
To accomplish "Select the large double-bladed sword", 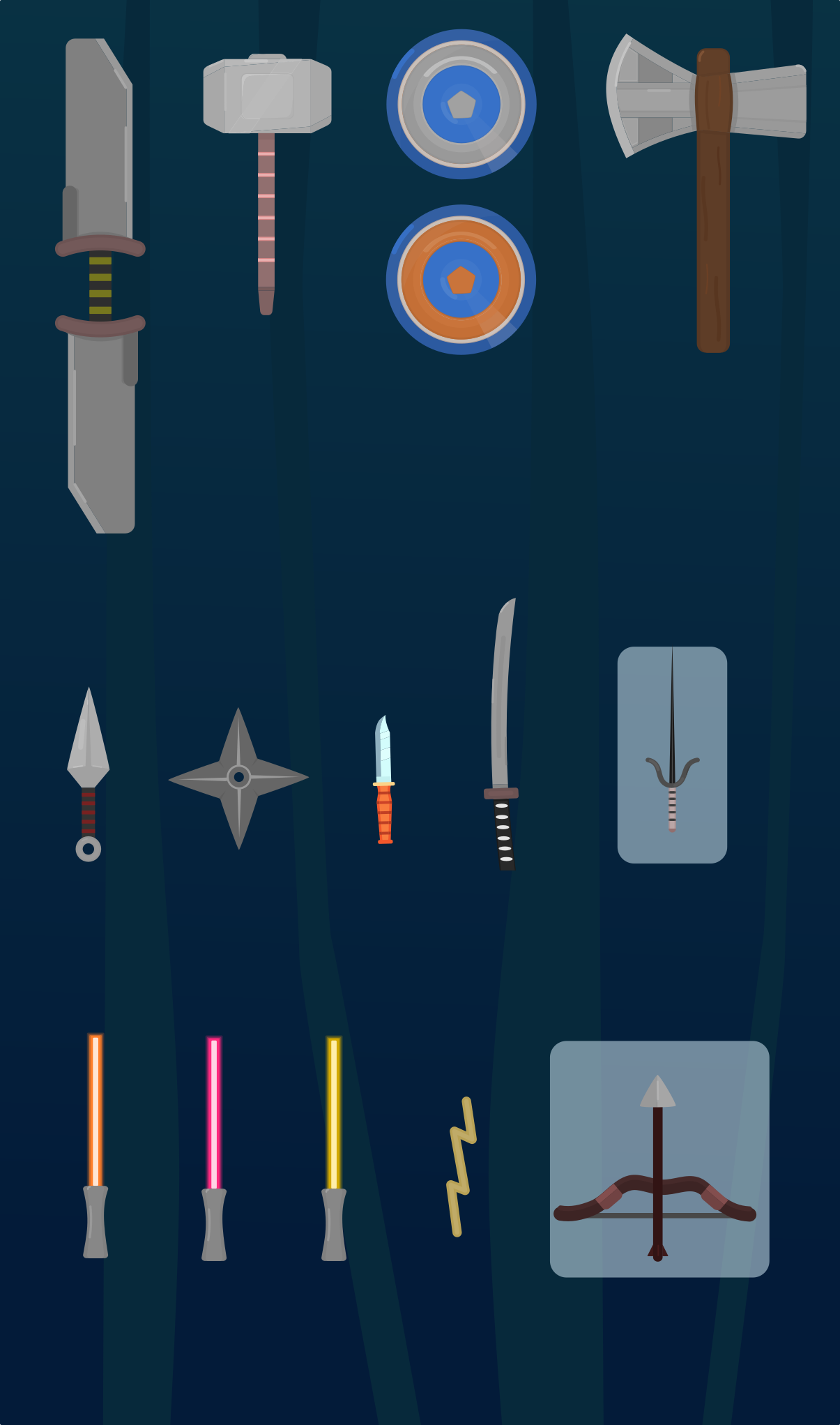I will (x=100, y=286).
